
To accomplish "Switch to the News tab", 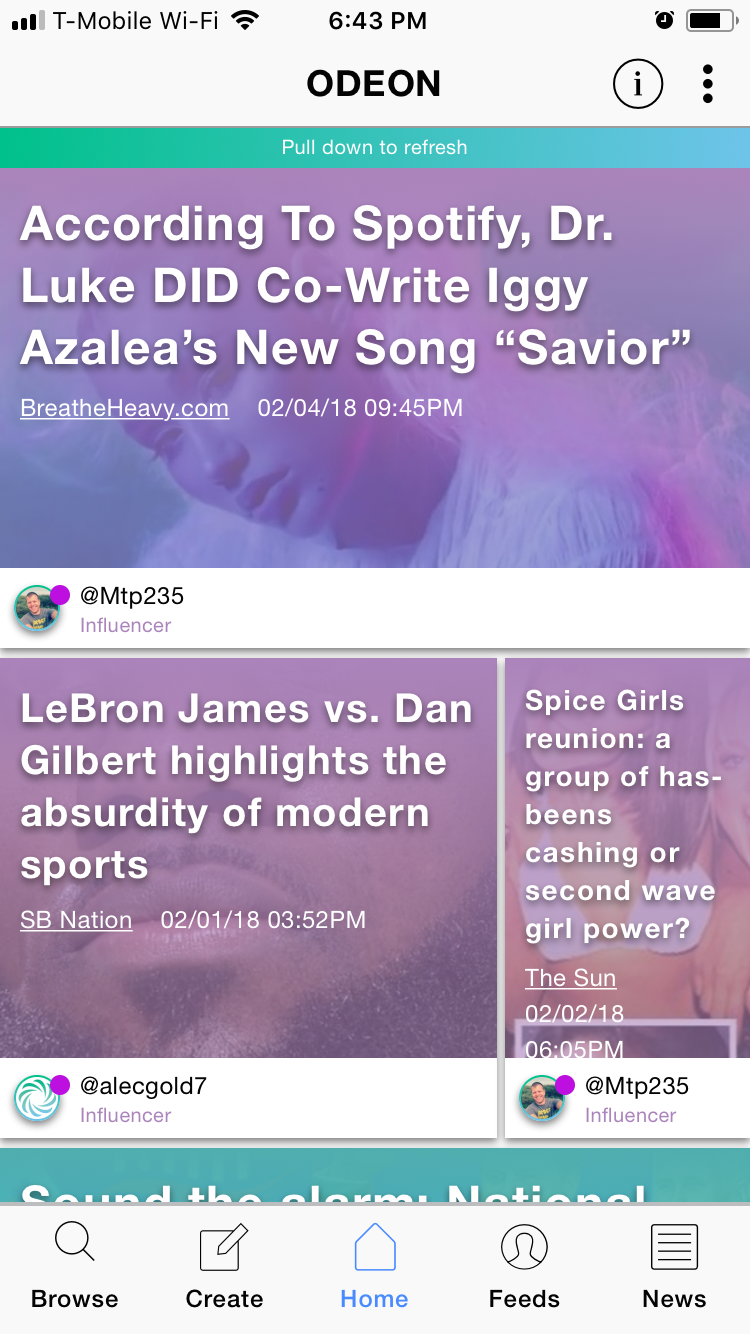I will click(674, 1268).
